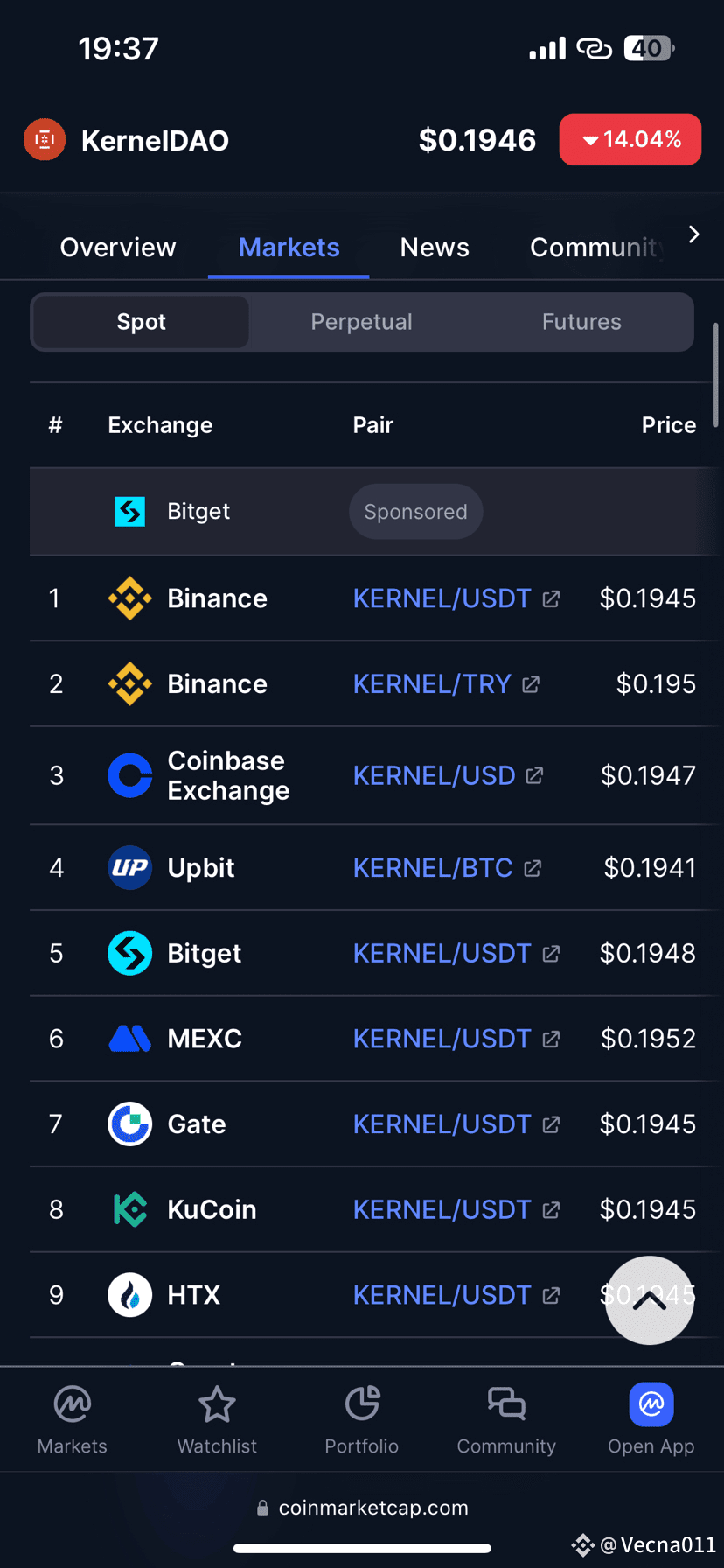Open the Watchlist
The width and height of the screenshot is (724, 1568).
(217, 1419)
